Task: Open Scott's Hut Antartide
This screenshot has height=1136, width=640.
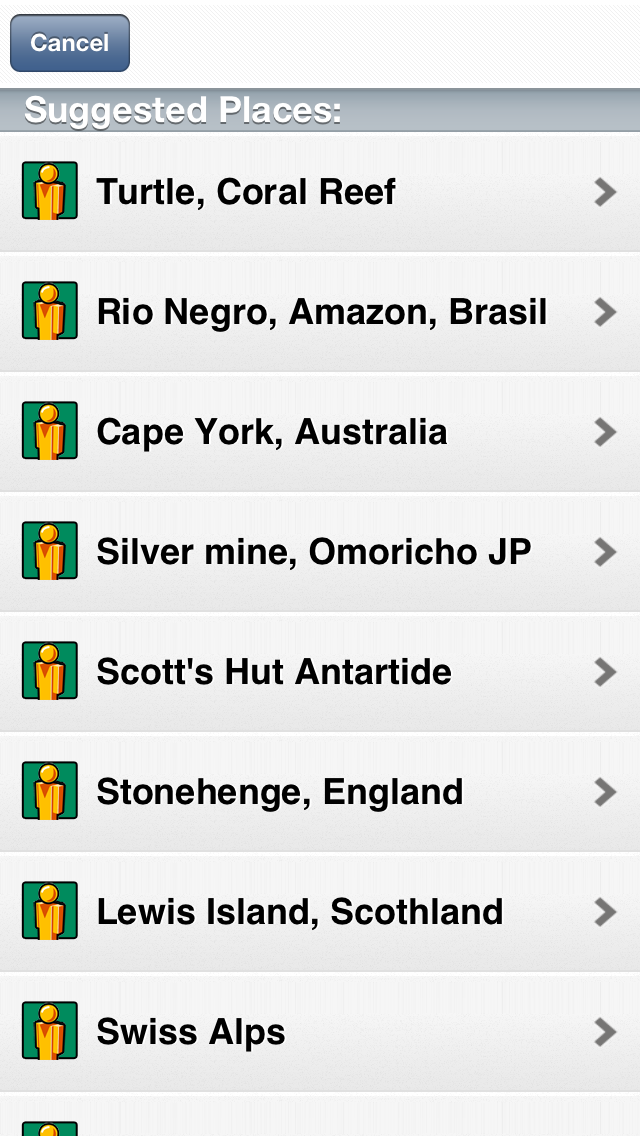Action: pyautogui.click(x=320, y=672)
